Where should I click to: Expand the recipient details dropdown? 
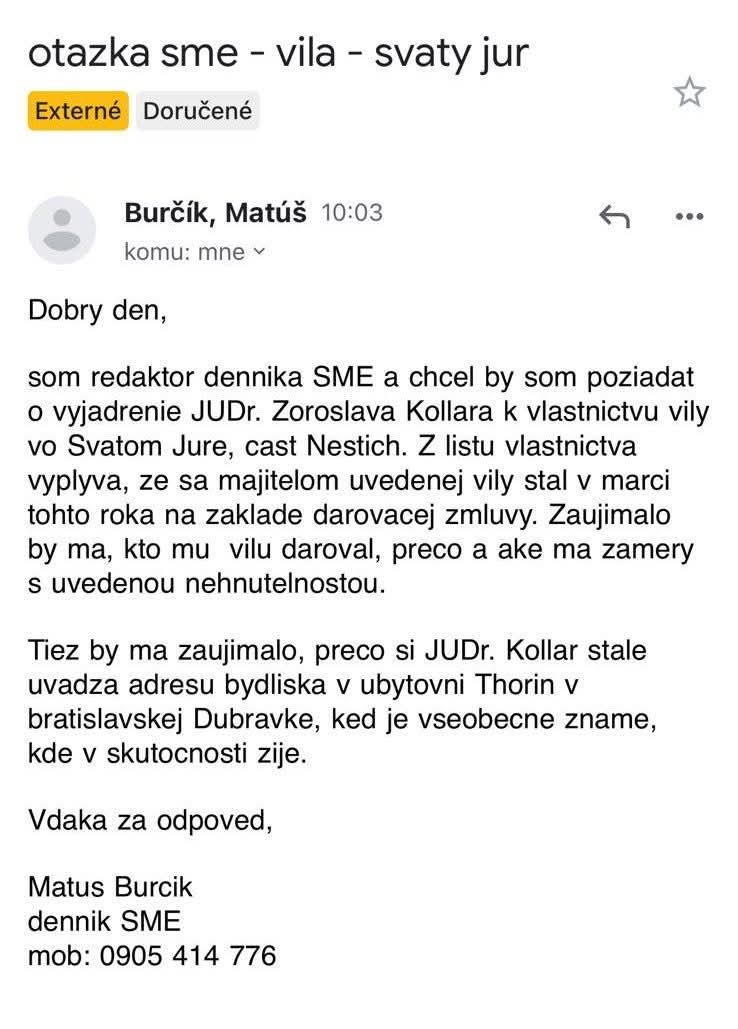click(x=259, y=252)
